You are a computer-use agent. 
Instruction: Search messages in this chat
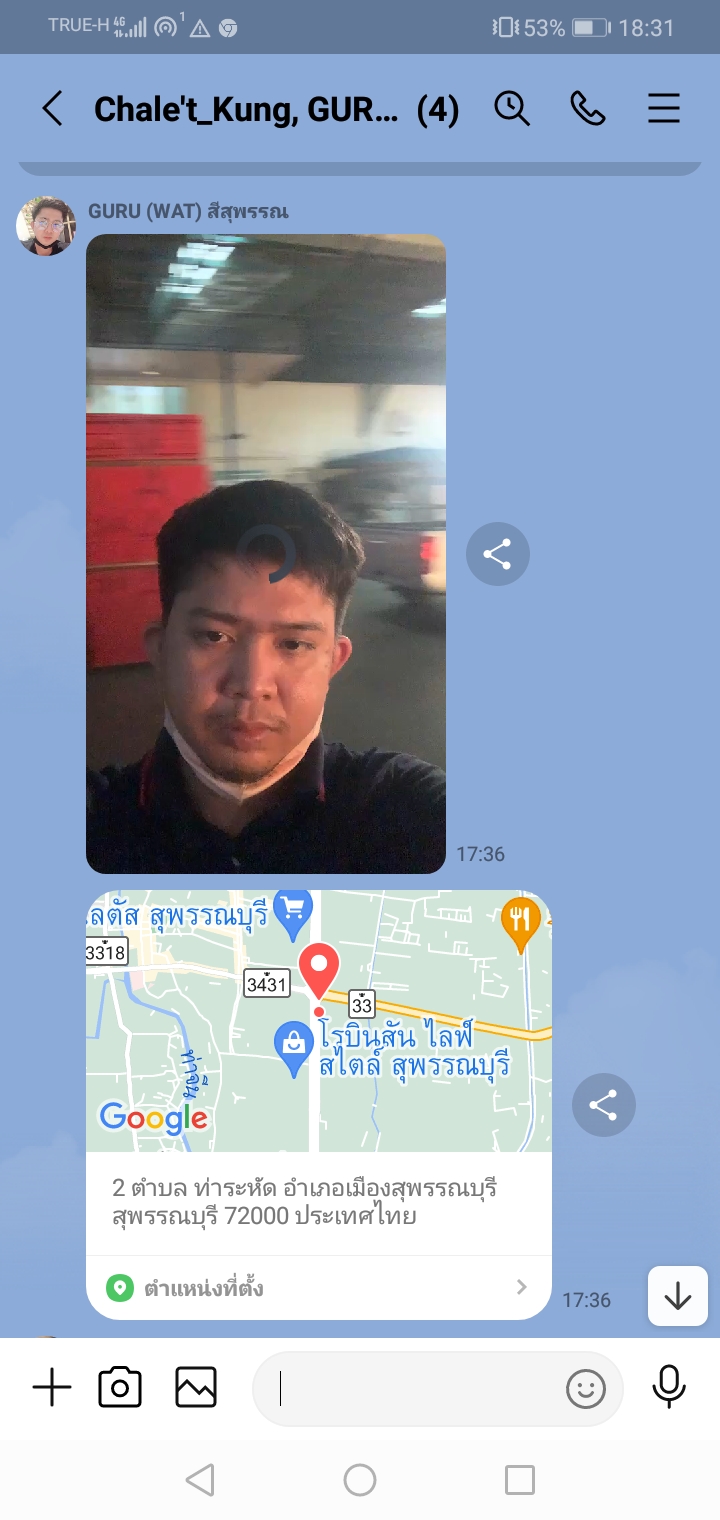click(512, 108)
